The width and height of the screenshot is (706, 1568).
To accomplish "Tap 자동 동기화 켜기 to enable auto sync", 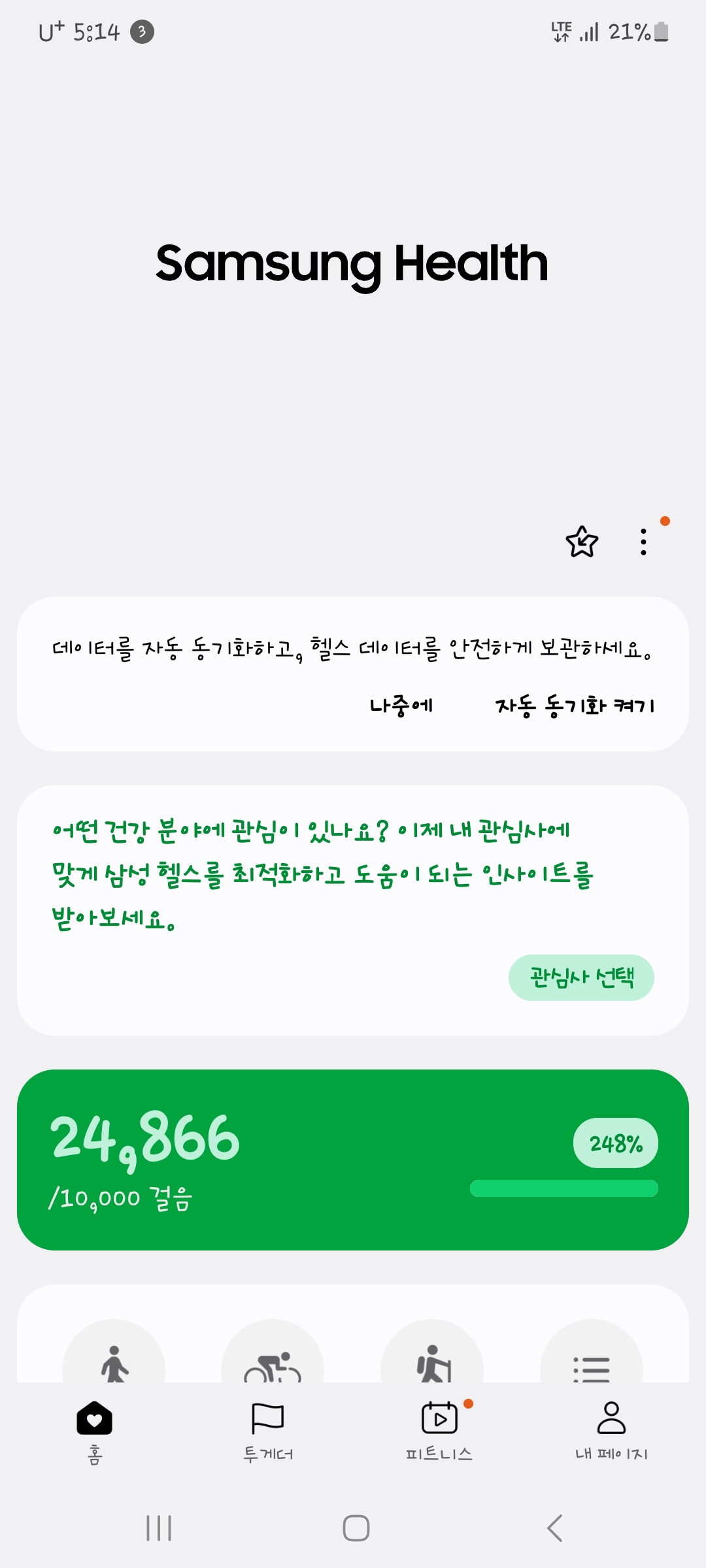I will [575, 706].
